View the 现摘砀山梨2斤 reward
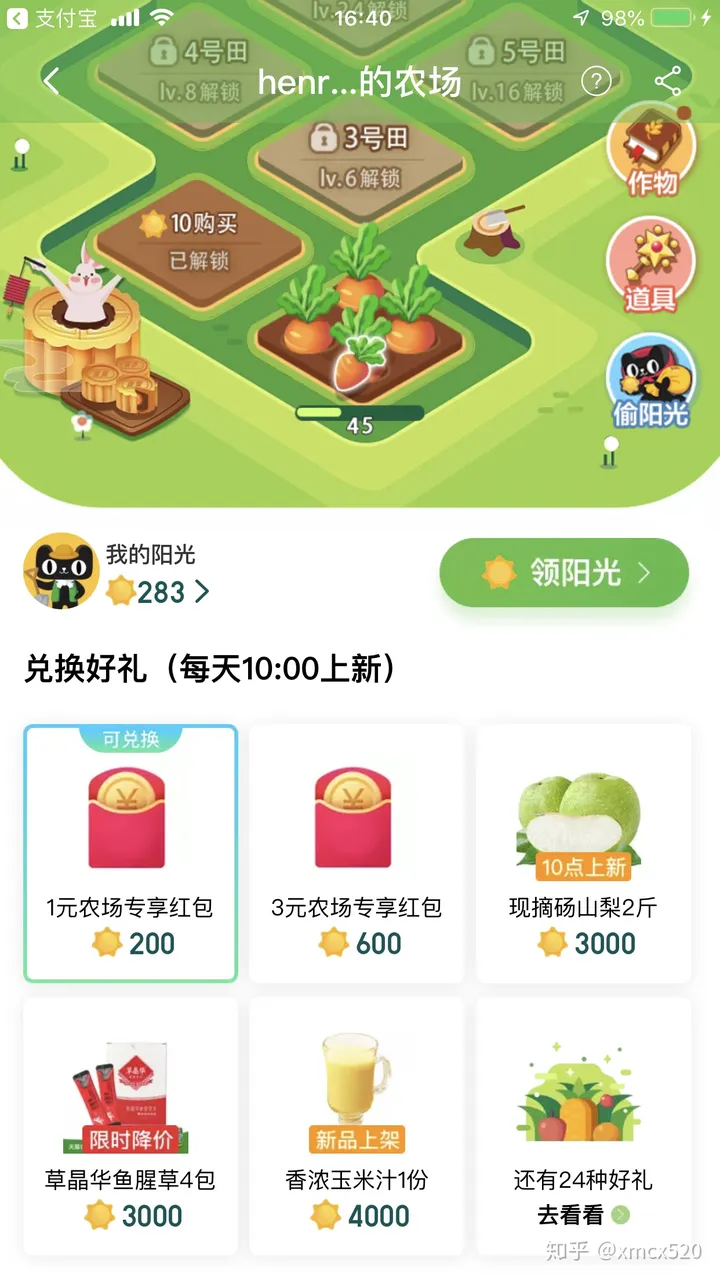Viewport: 720px width, 1280px height. (x=583, y=853)
